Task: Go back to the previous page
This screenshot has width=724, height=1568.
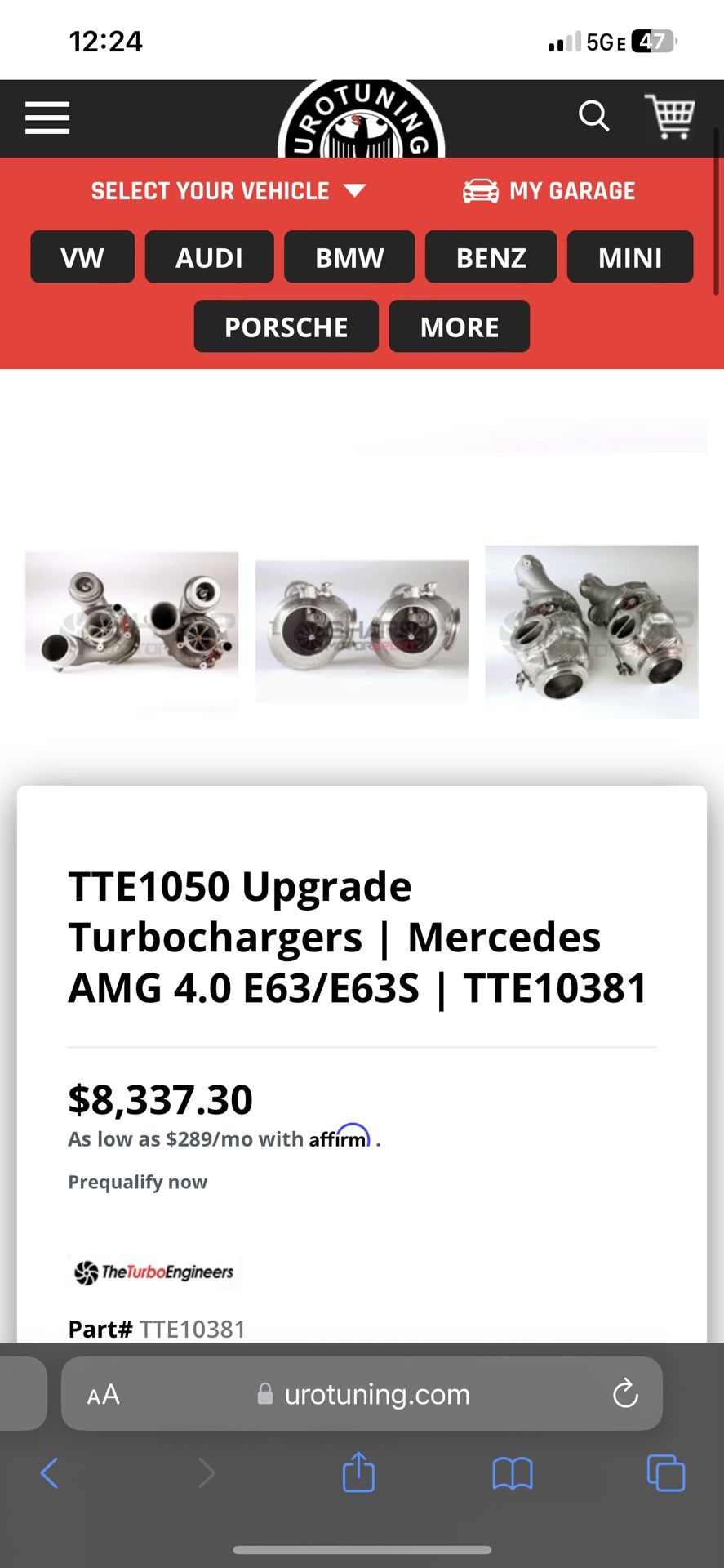Action: (49, 1472)
